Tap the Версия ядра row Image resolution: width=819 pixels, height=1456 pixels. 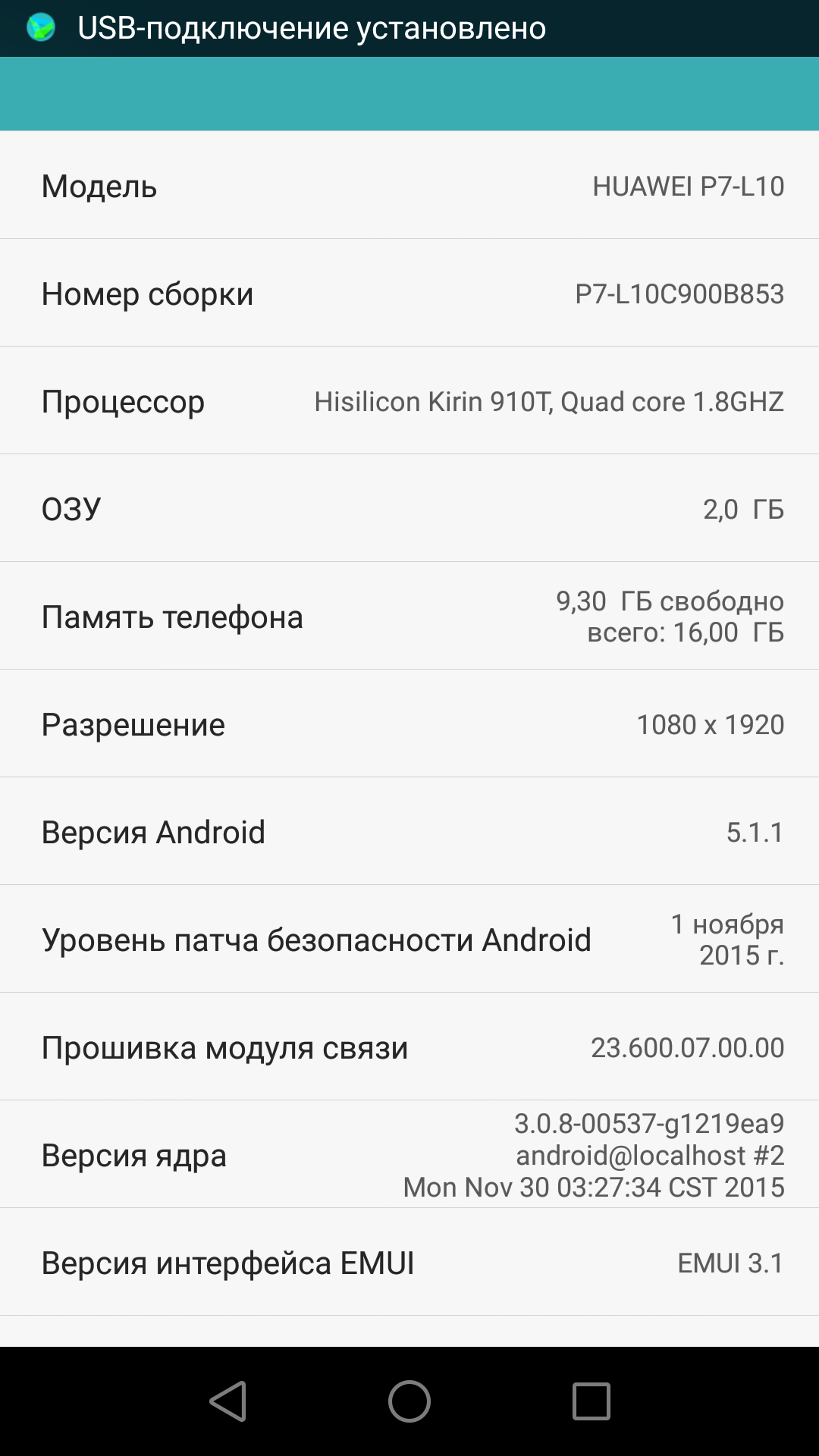tap(409, 1155)
